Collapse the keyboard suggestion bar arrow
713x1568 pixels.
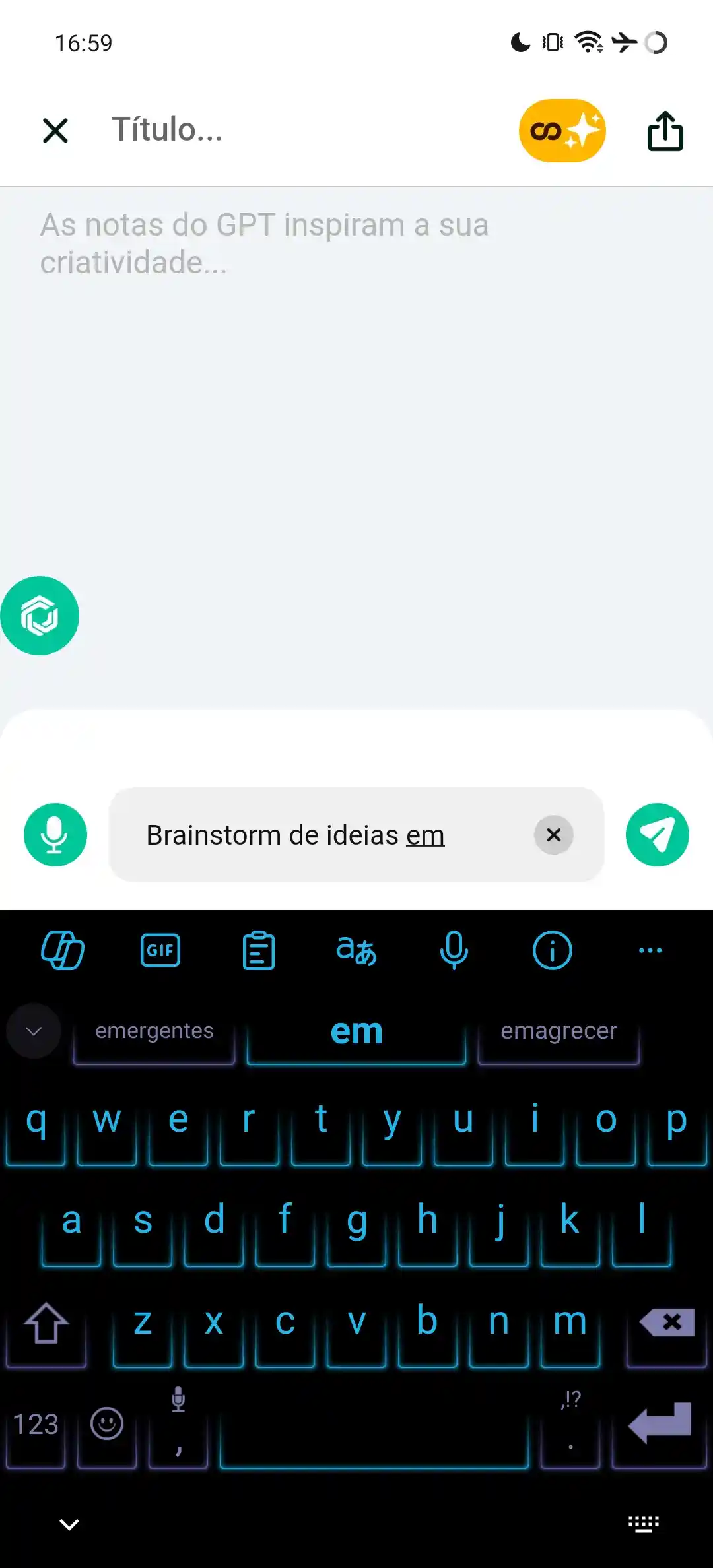(34, 1031)
